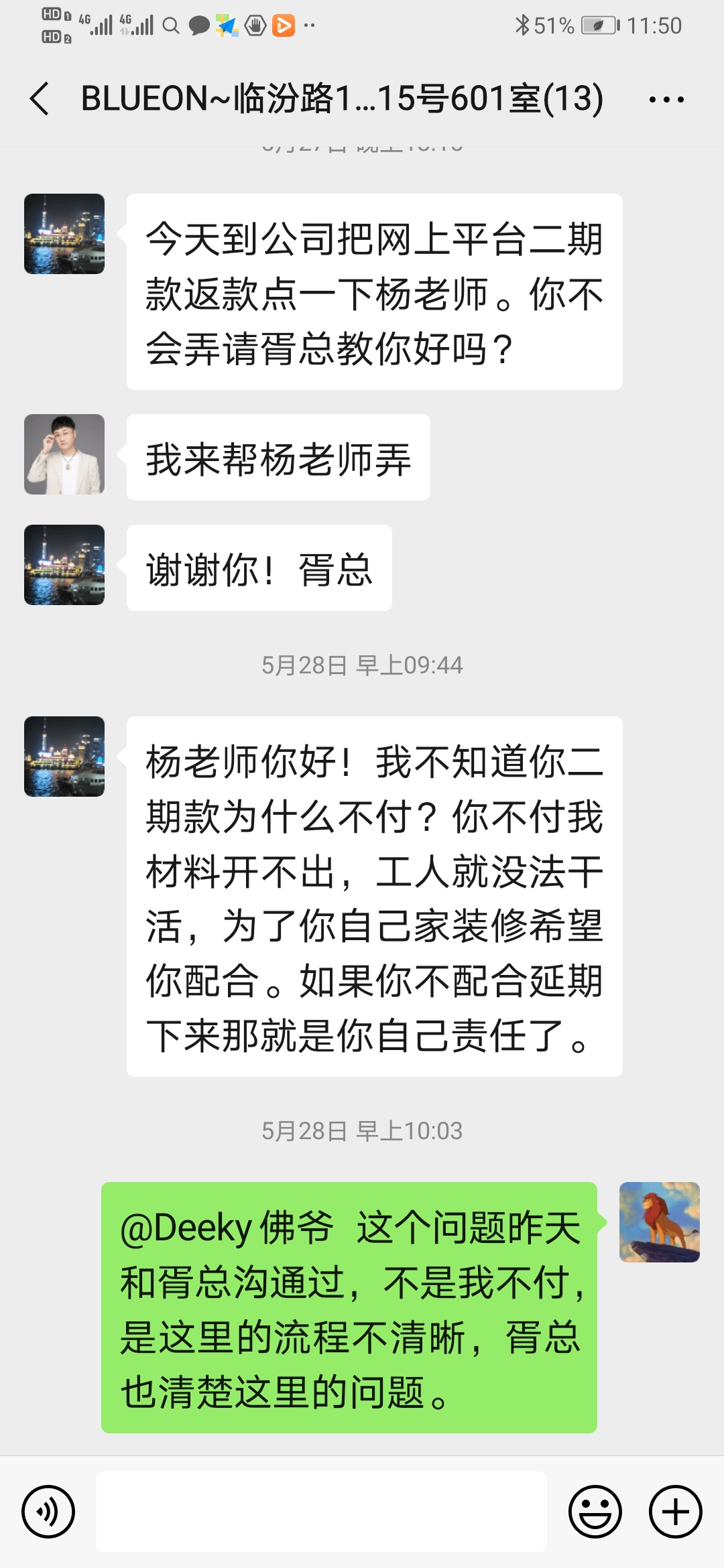
Task: Open avatar beside '今天到公司把网上平台' message
Action: (64, 234)
